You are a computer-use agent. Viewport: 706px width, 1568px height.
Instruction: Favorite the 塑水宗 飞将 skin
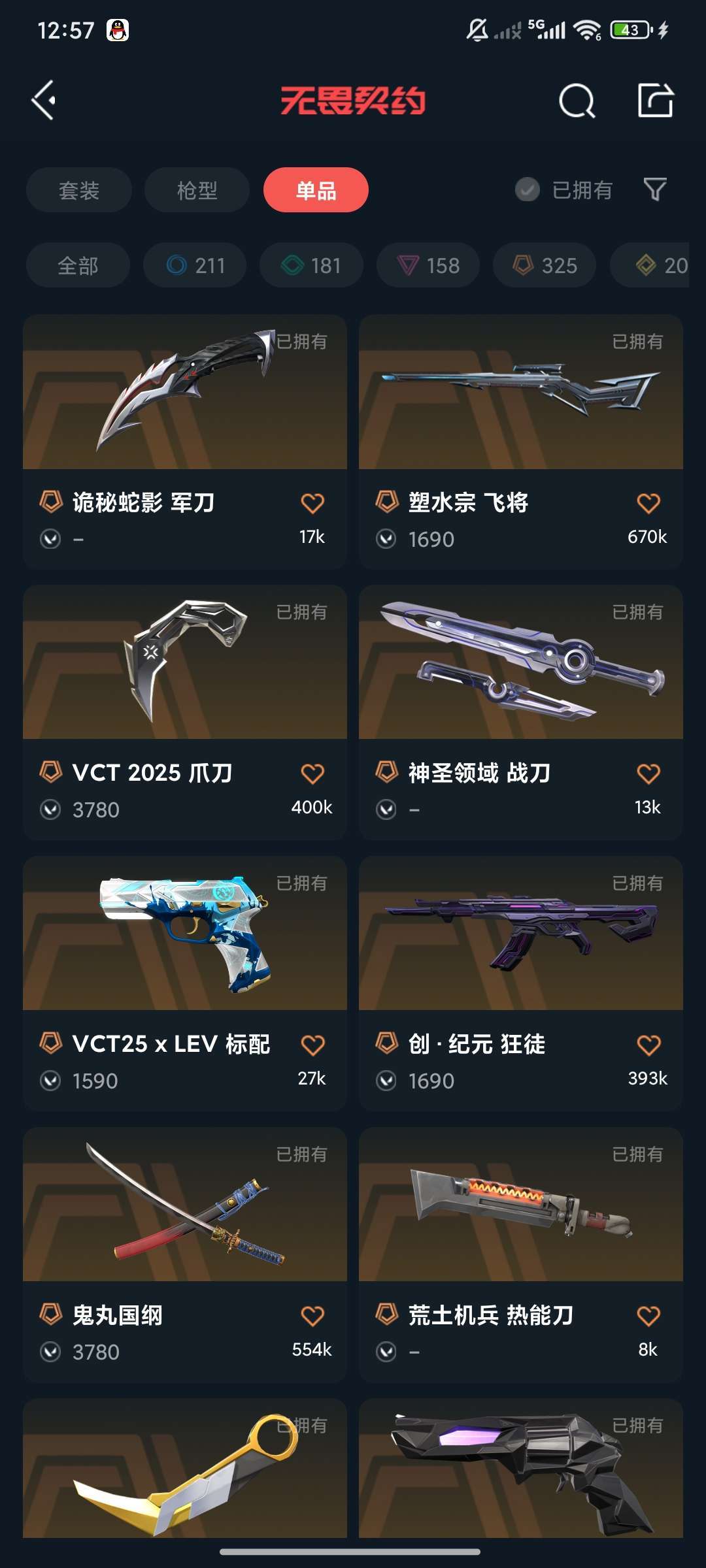point(648,503)
